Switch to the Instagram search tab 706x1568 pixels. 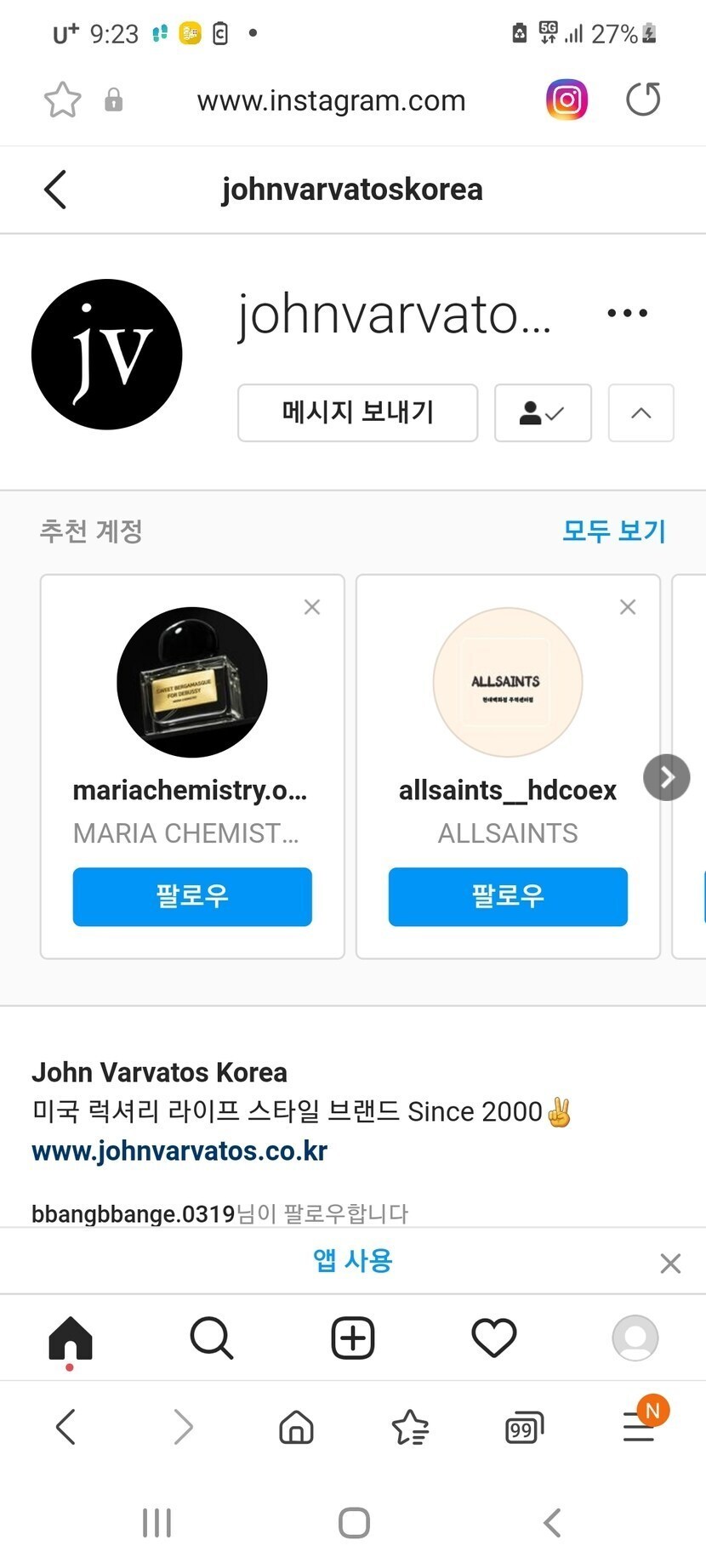(x=211, y=1338)
